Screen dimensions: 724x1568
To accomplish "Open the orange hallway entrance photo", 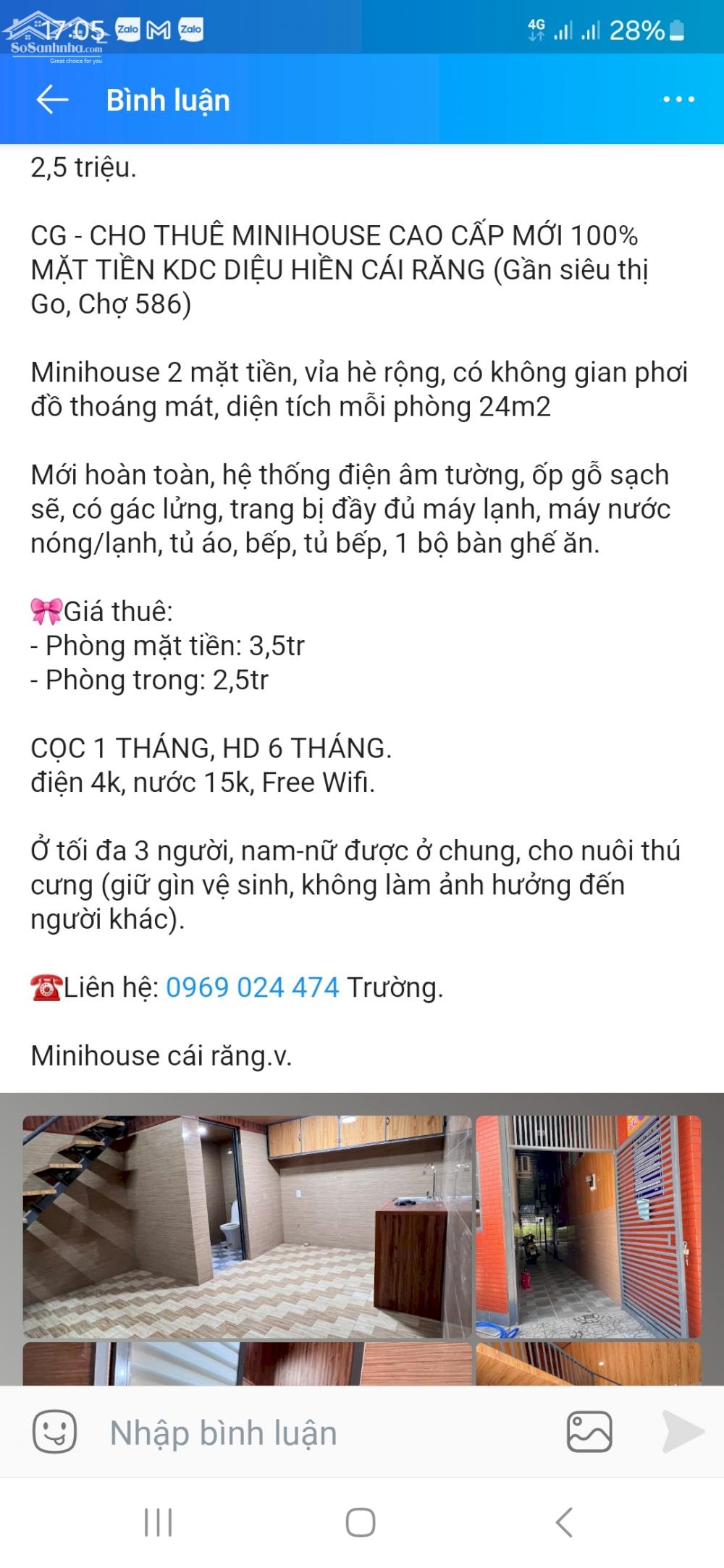I will (x=588, y=1226).
